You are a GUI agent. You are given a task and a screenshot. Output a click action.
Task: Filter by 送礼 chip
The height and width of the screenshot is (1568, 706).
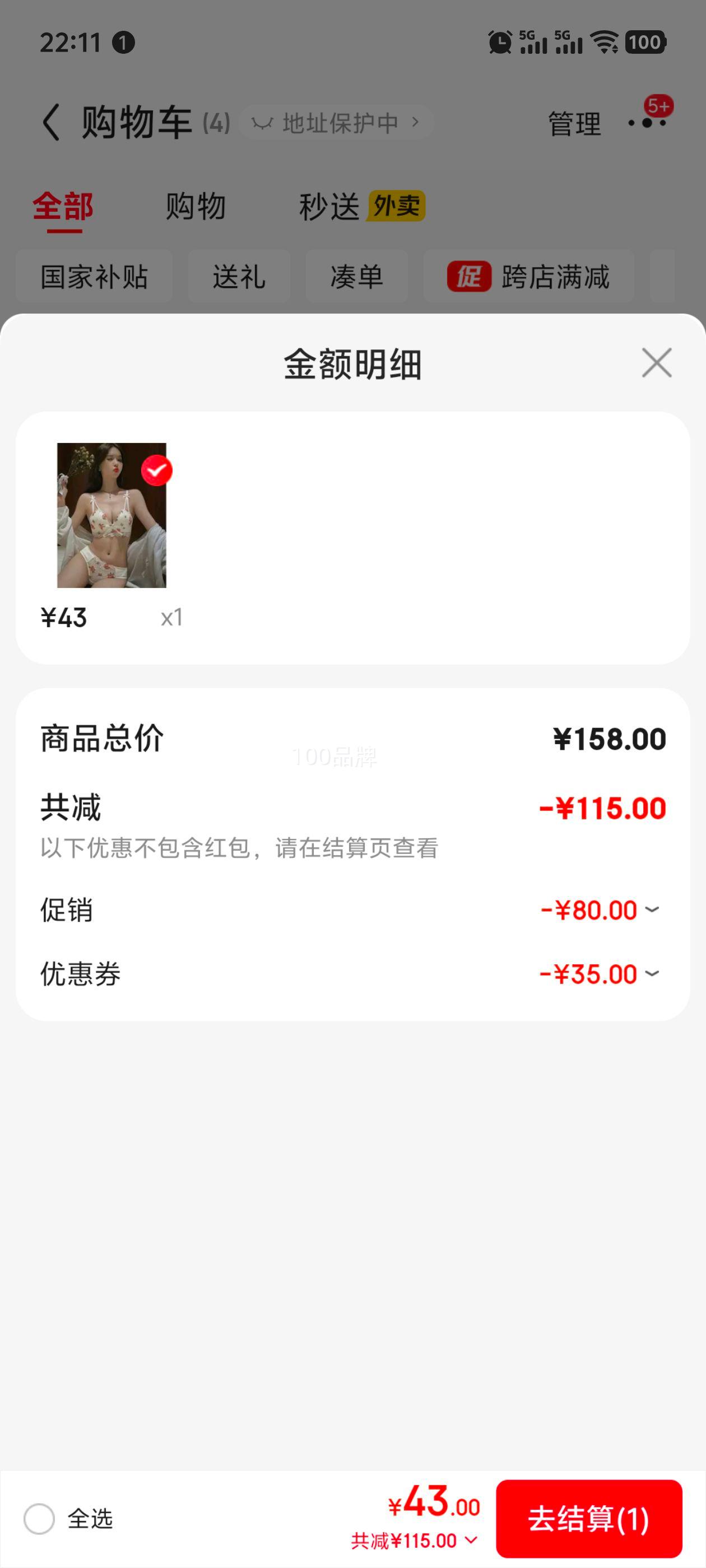[239, 277]
